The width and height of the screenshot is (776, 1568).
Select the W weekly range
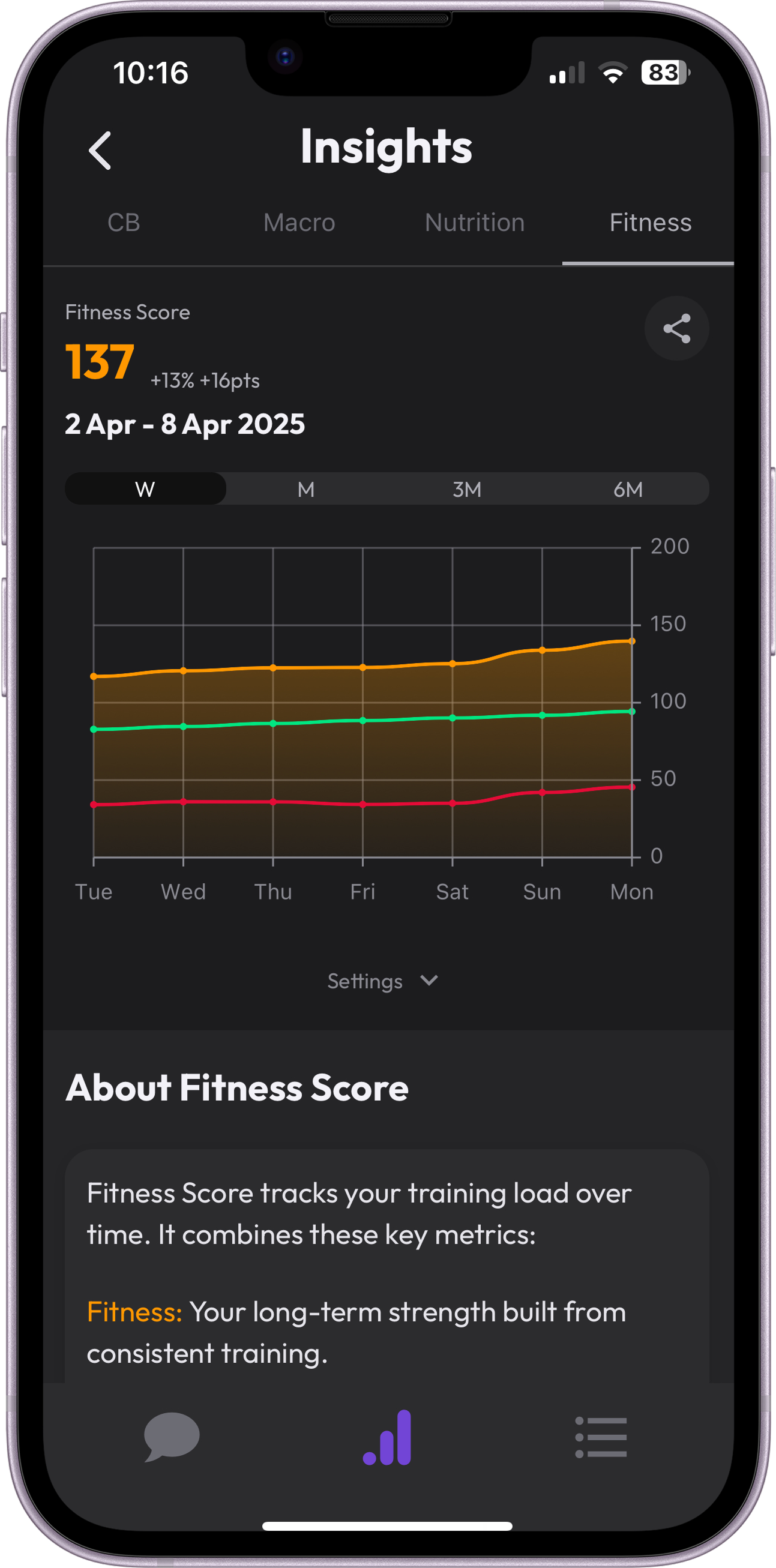tap(145, 490)
